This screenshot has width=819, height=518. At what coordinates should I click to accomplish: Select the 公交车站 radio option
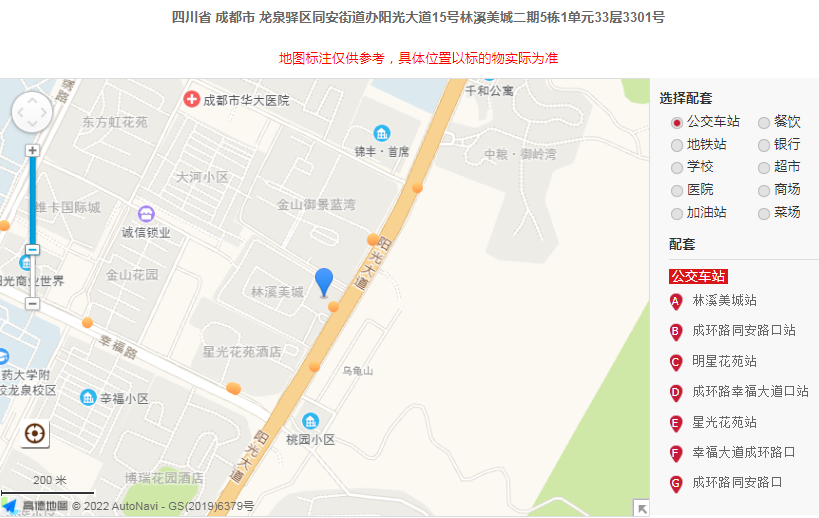point(678,123)
